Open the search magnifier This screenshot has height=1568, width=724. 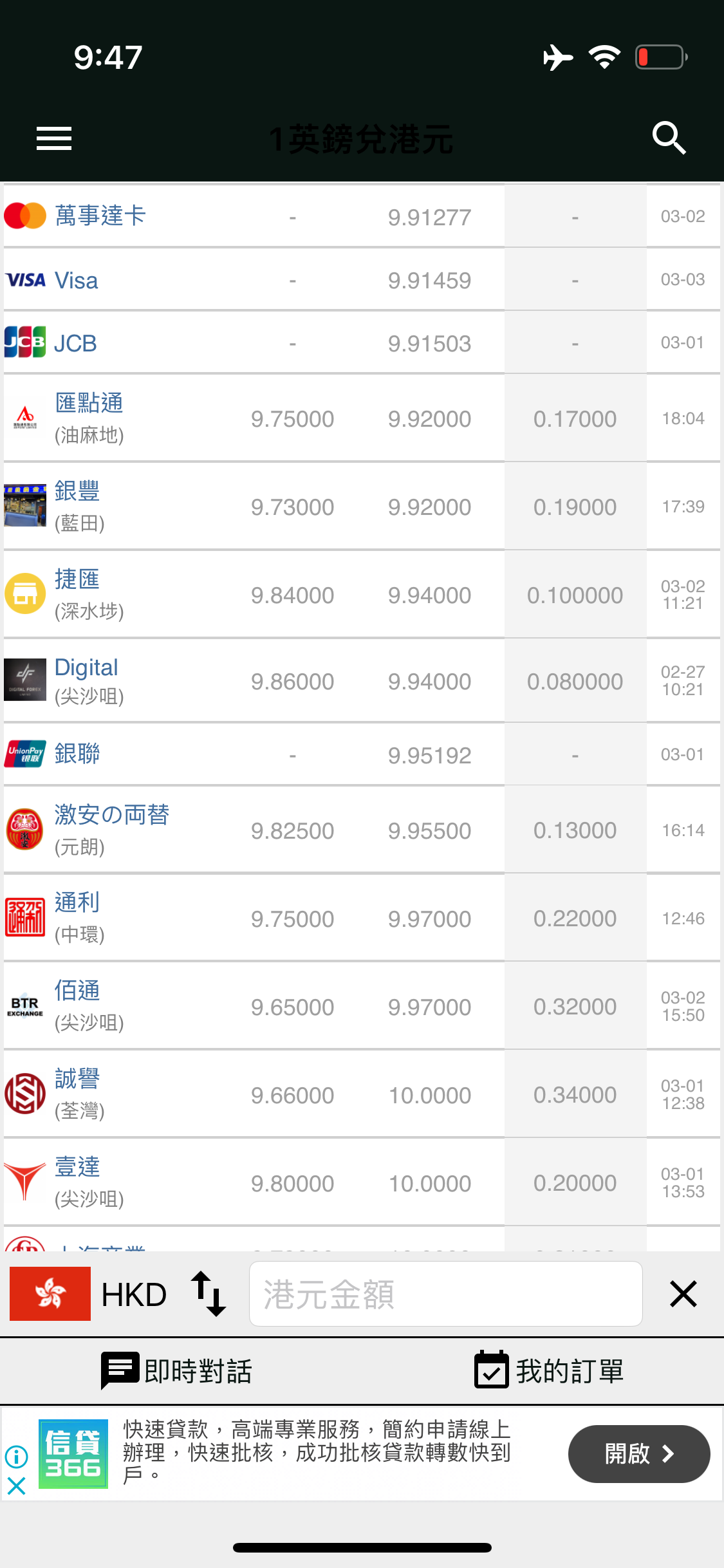(x=669, y=138)
